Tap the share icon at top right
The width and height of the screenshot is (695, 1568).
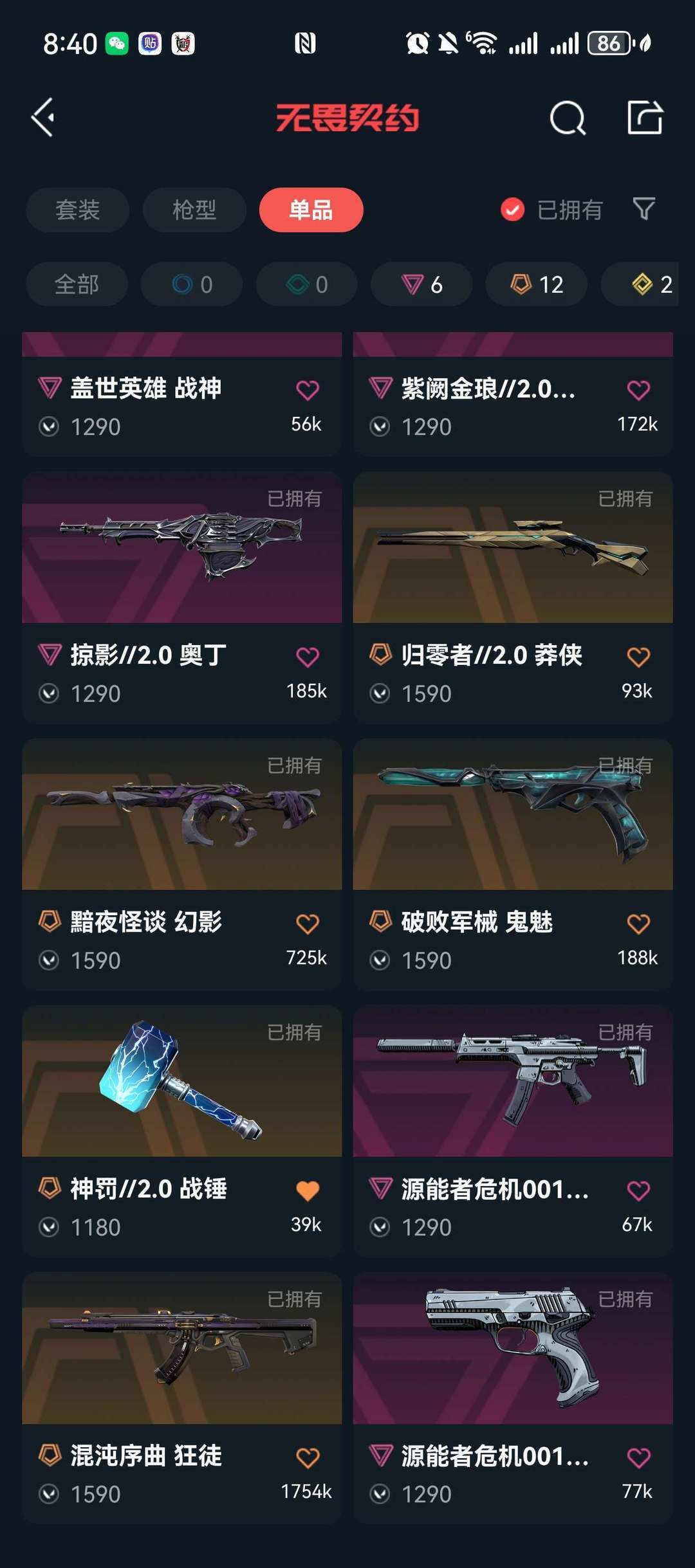click(645, 118)
